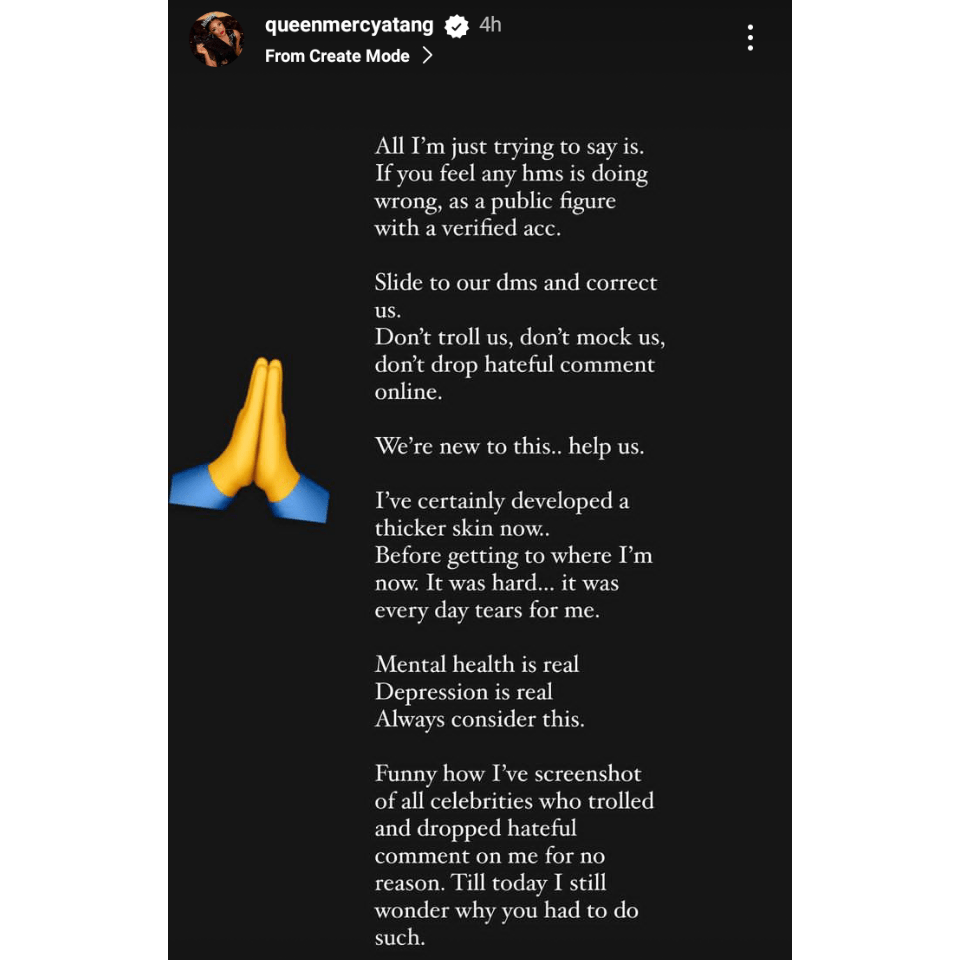Open queenmercyatang's profile picture
Image resolution: width=960 pixels, height=960 pixels.
coord(217,40)
